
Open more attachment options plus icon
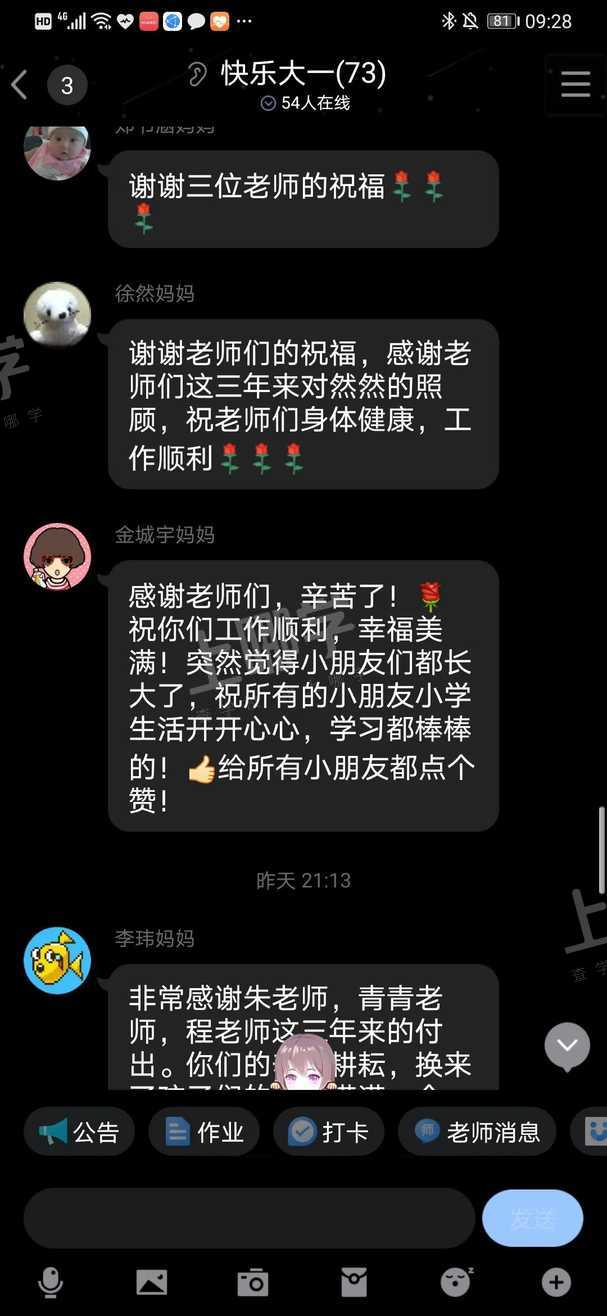tap(557, 1281)
